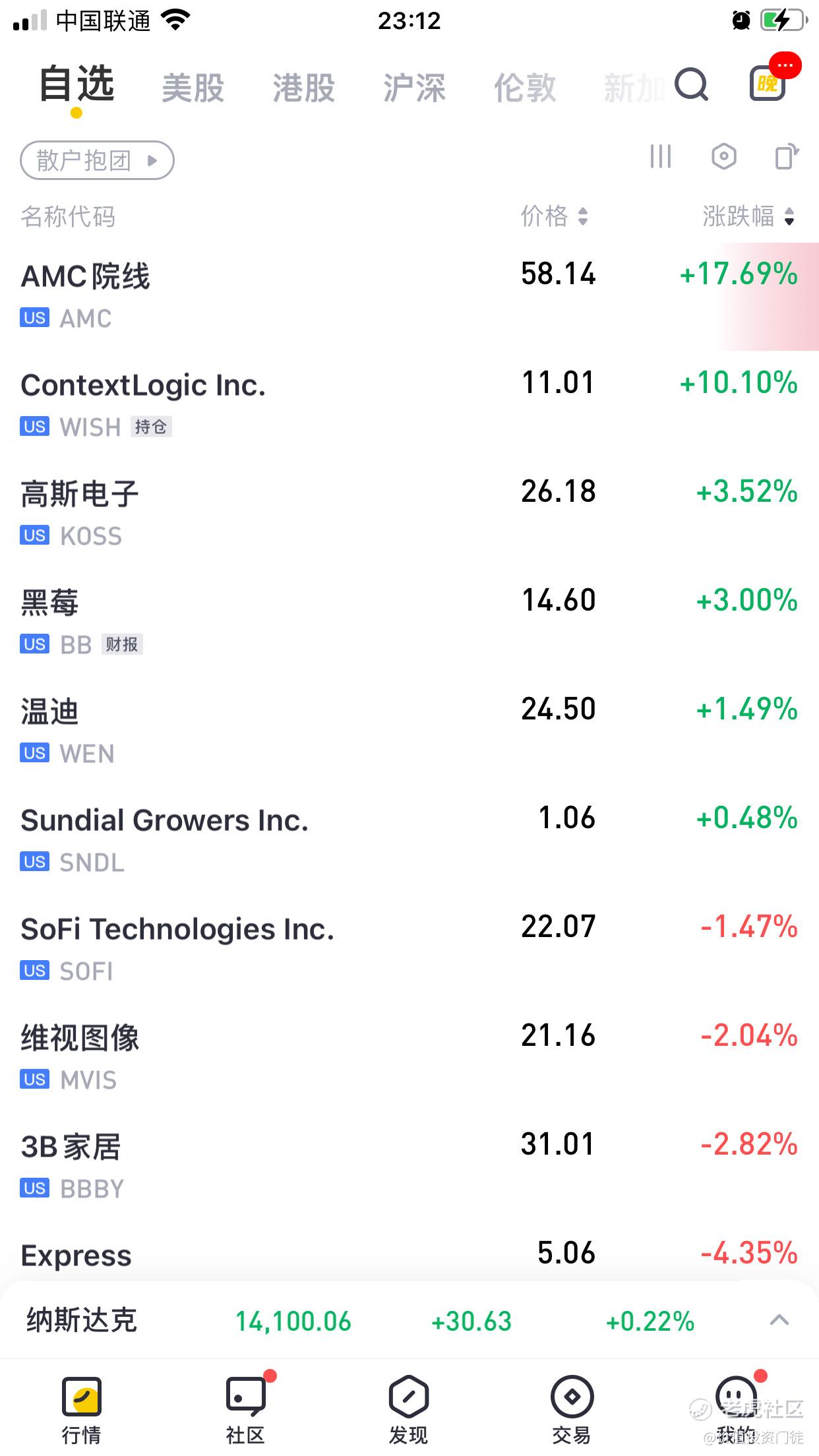Open 黑莓 BB stock page
This screenshot has width=819, height=1456.
tap(264, 622)
